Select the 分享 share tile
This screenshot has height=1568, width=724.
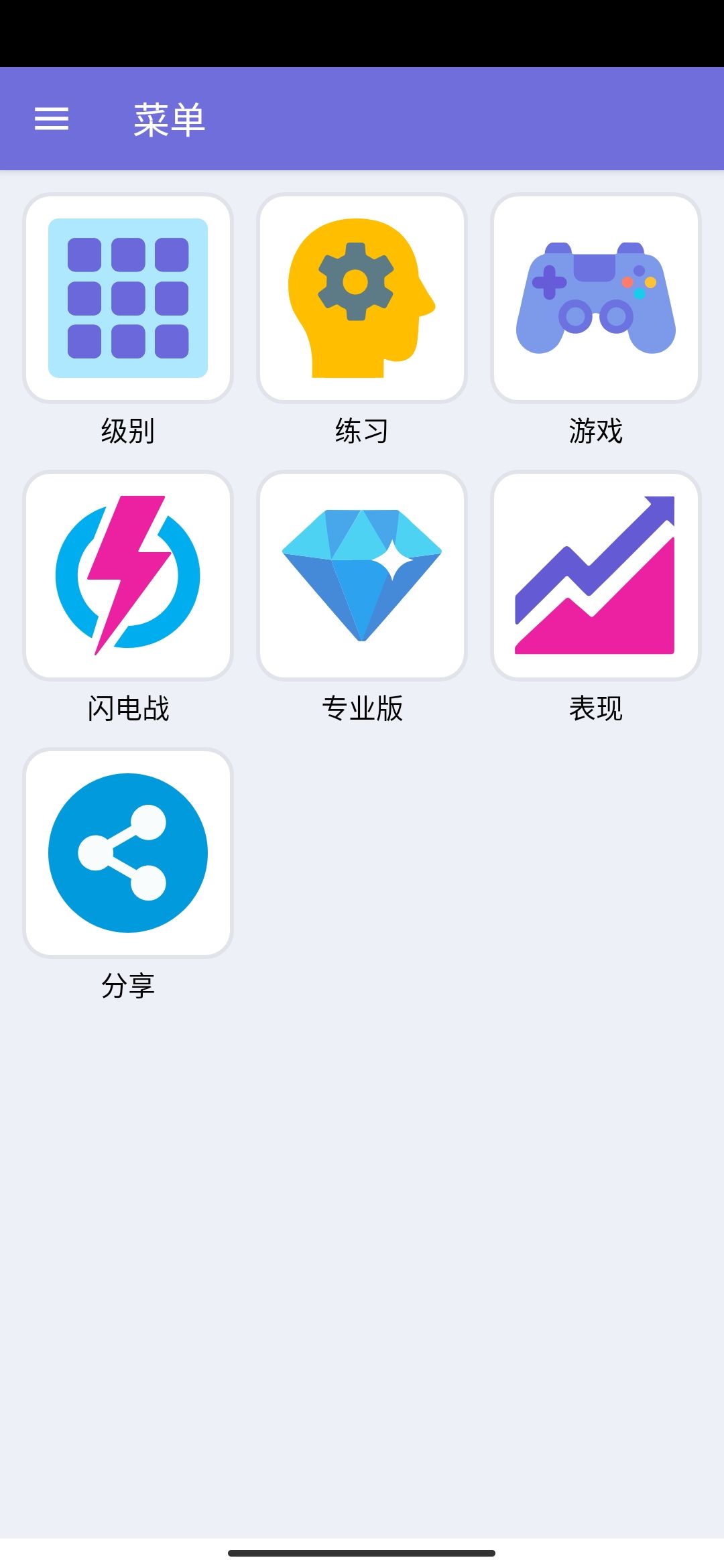click(x=128, y=853)
